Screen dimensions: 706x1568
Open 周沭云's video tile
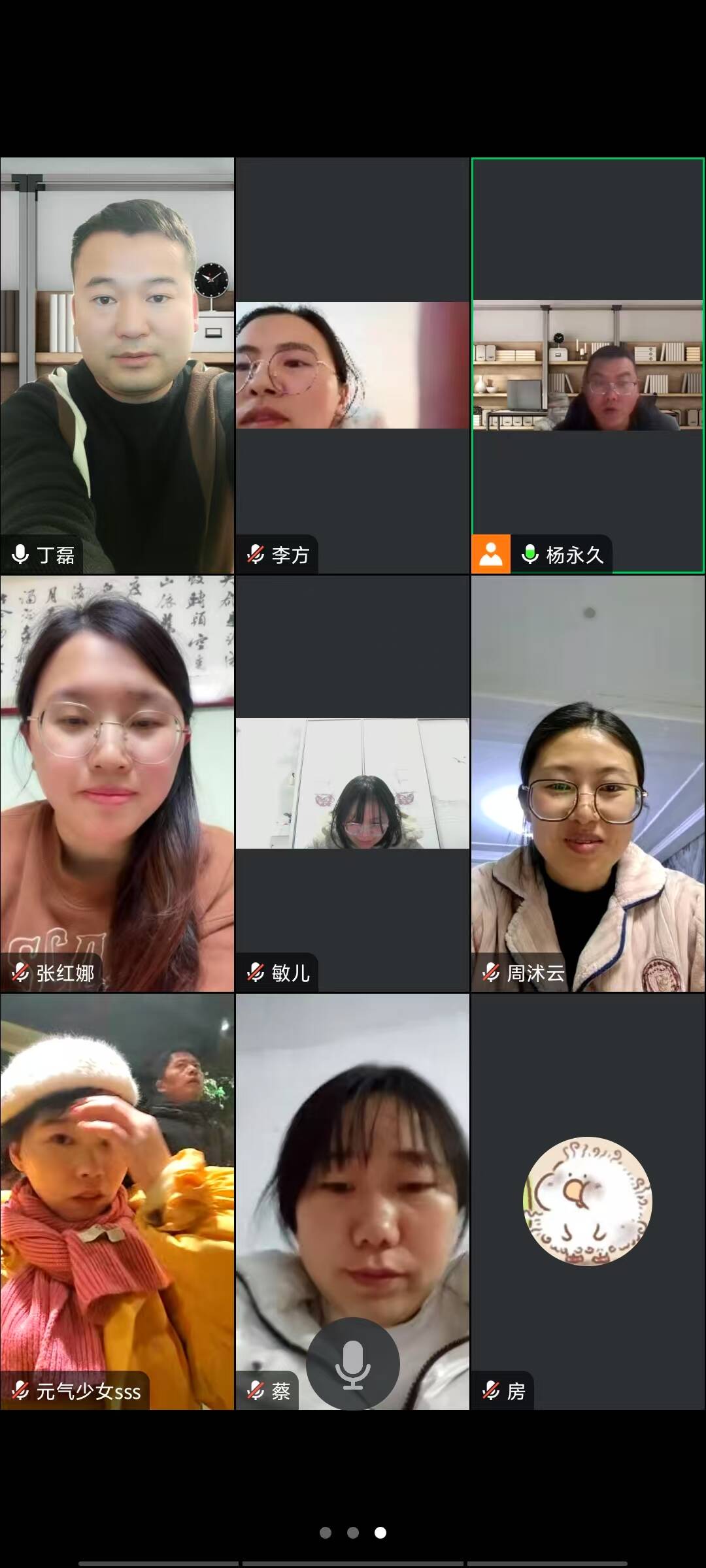point(588,783)
